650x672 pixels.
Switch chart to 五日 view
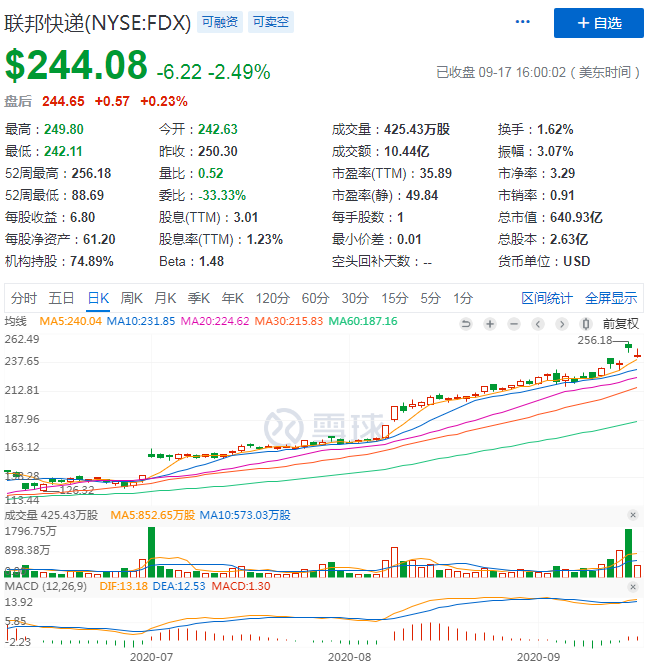(61, 298)
